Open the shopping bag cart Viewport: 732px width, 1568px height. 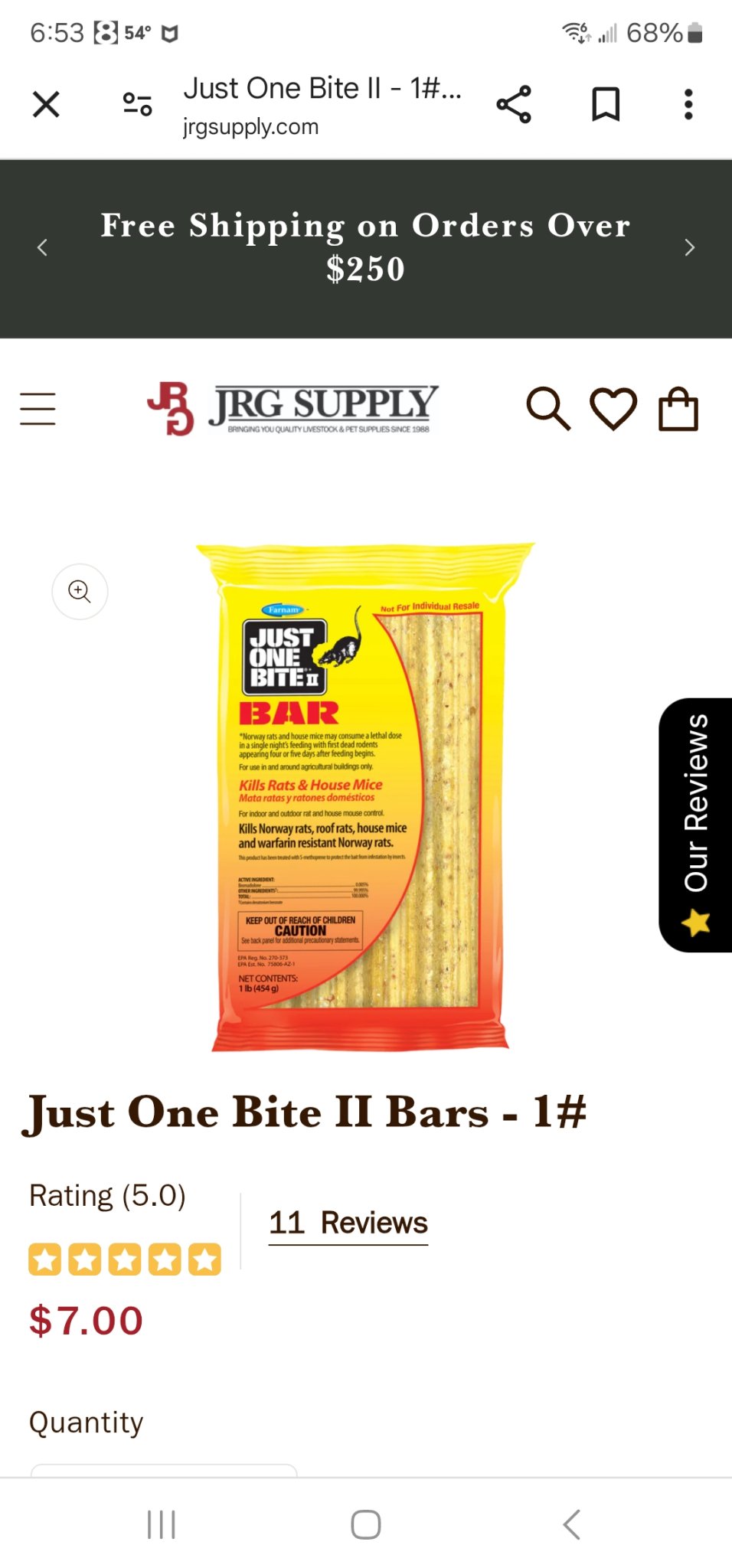pyautogui.click(x=678, y=409)
